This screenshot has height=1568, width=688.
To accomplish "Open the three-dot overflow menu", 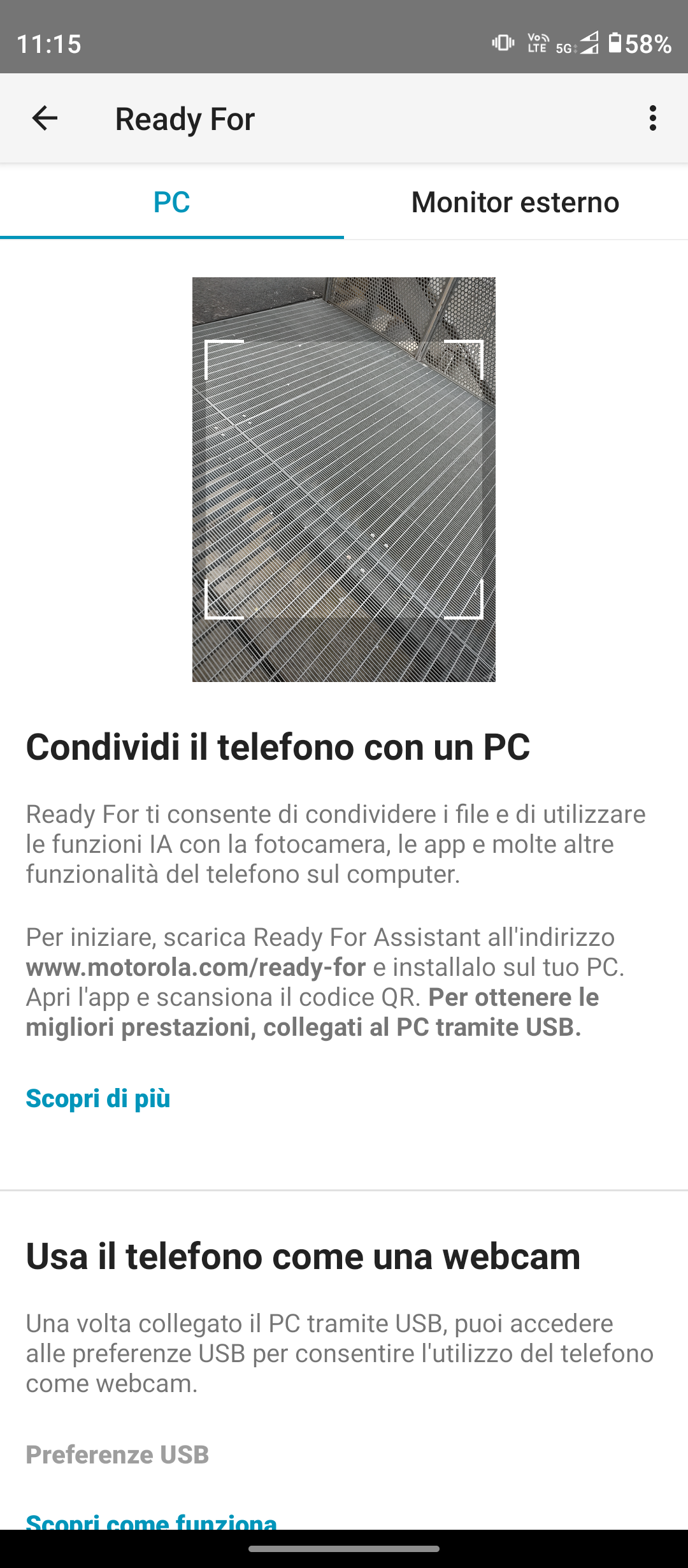I will 652,119.
